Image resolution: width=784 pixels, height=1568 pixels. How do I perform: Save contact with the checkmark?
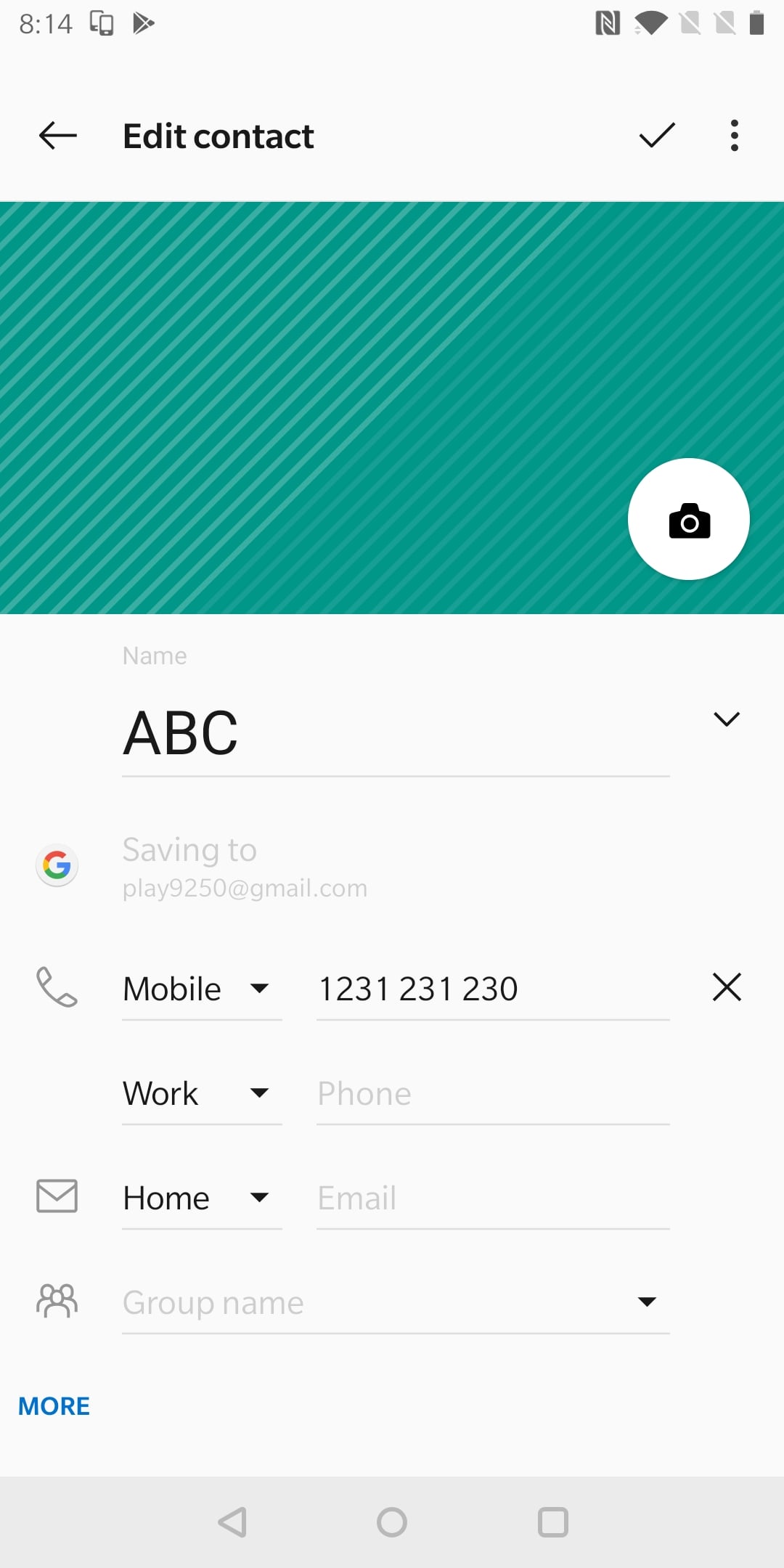pos(657,136)
